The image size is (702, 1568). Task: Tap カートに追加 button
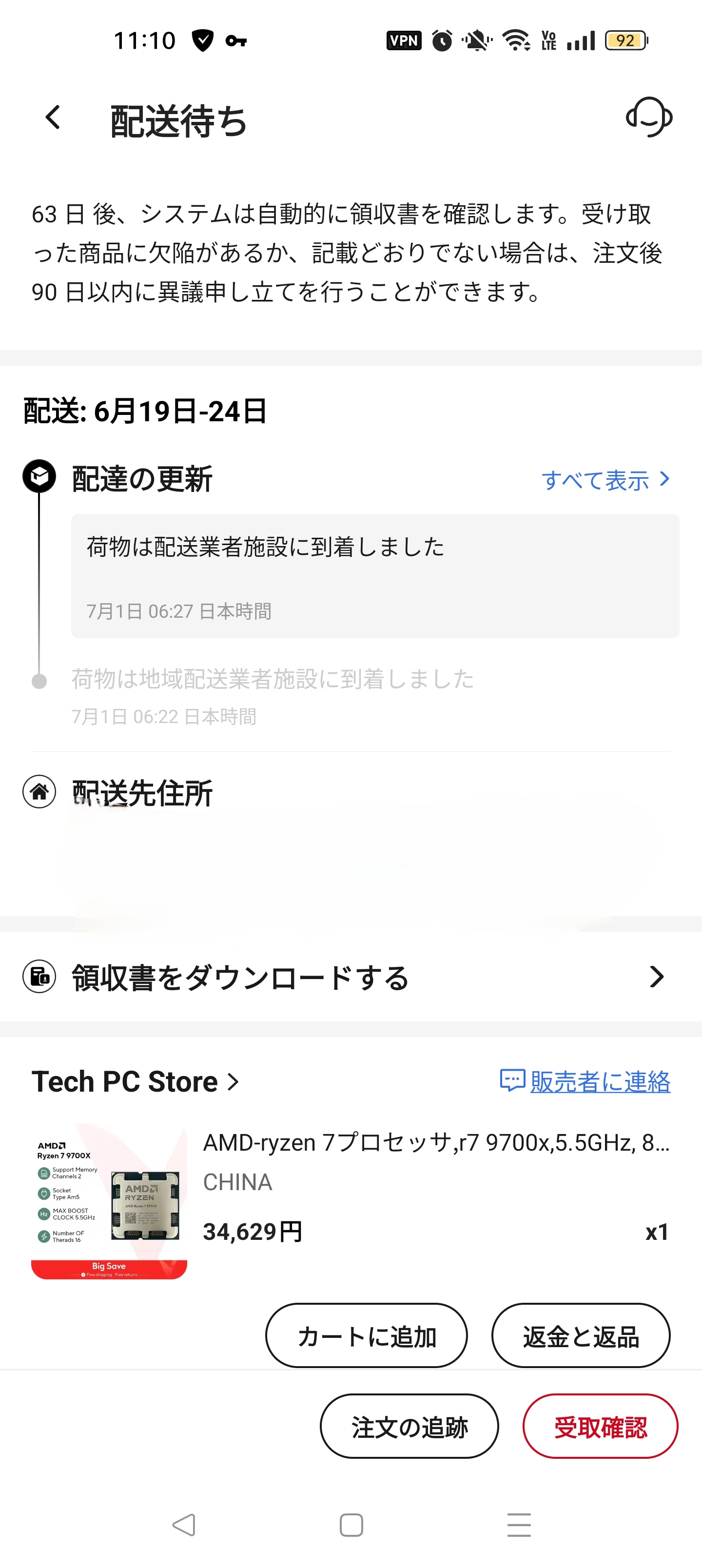pos(367,1335)
